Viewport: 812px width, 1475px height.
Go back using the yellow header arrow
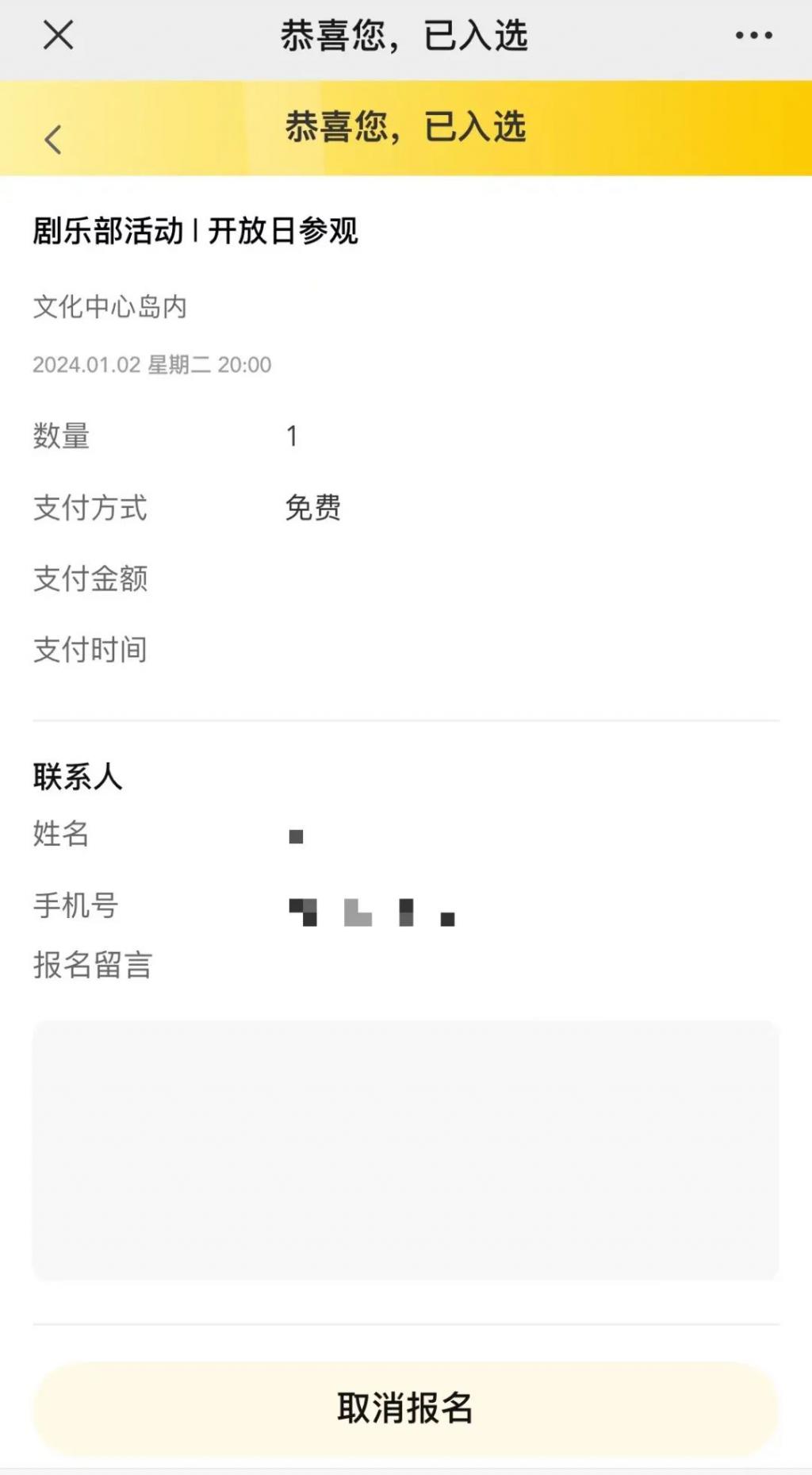tap(53, 140)
